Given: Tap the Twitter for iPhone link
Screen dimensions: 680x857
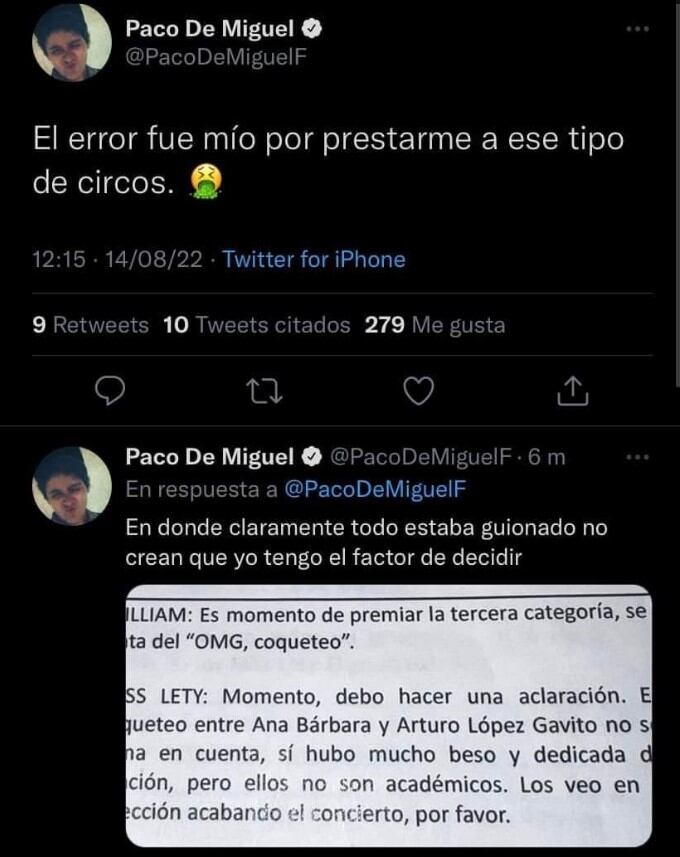Looking at the screenshot, I should [313, 260].
